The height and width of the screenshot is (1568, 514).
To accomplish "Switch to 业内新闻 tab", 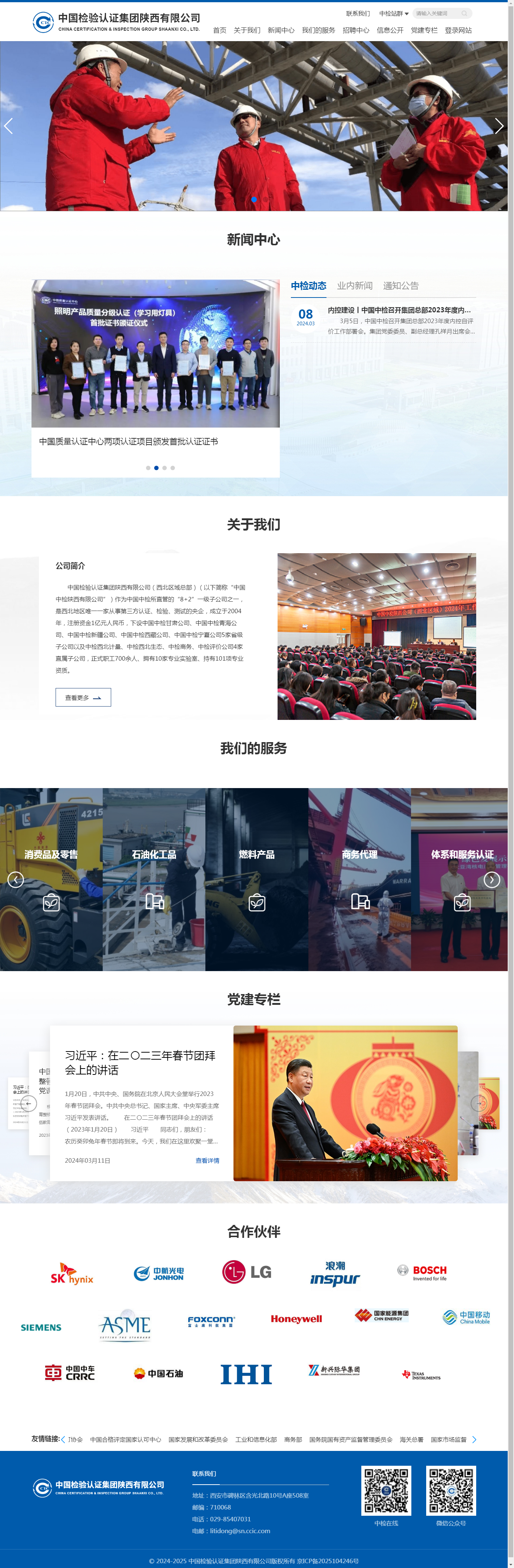I will pyautogui.click(x=354, y=285).
